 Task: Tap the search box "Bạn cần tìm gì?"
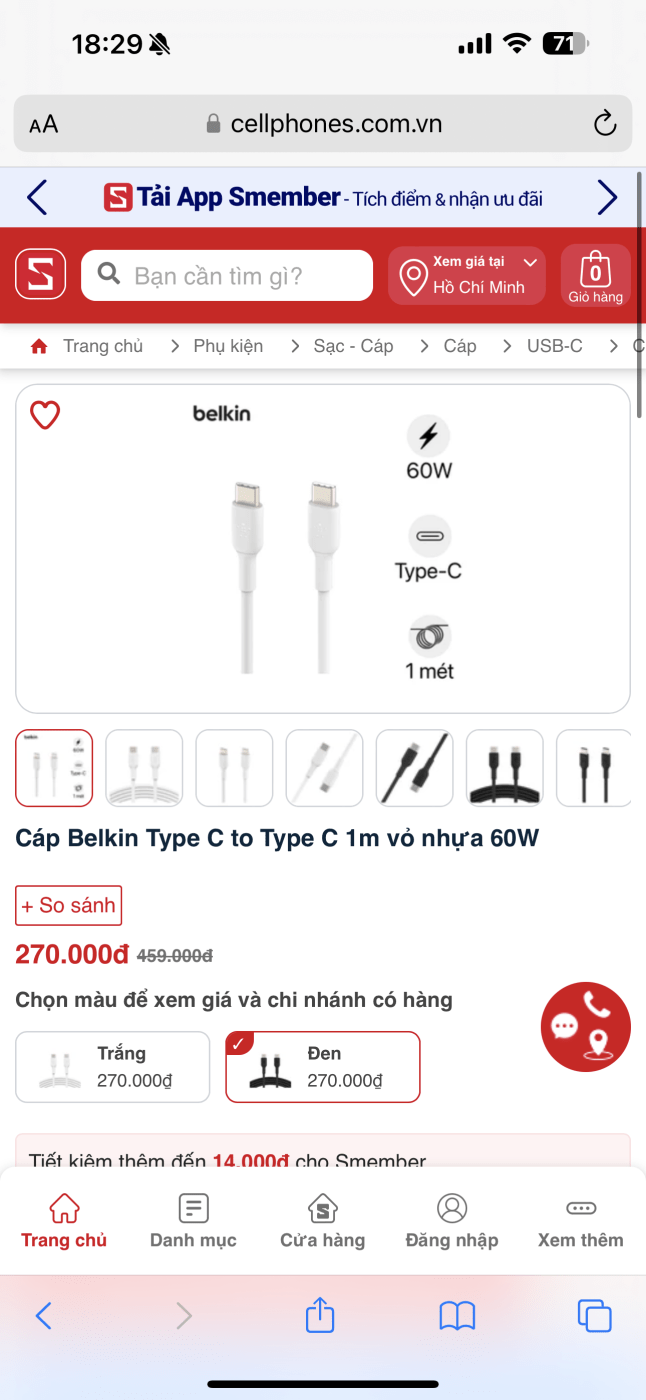tap(227, 276)
